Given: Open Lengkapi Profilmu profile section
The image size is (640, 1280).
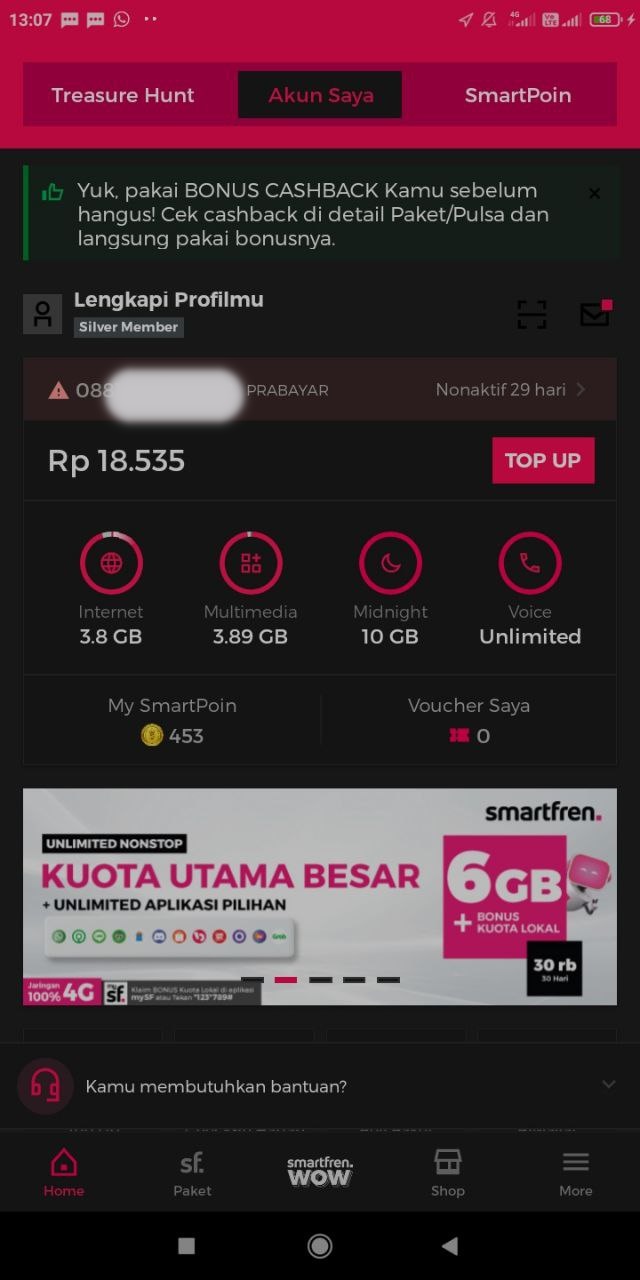Looking at the screenshot, I should (168, 300).
